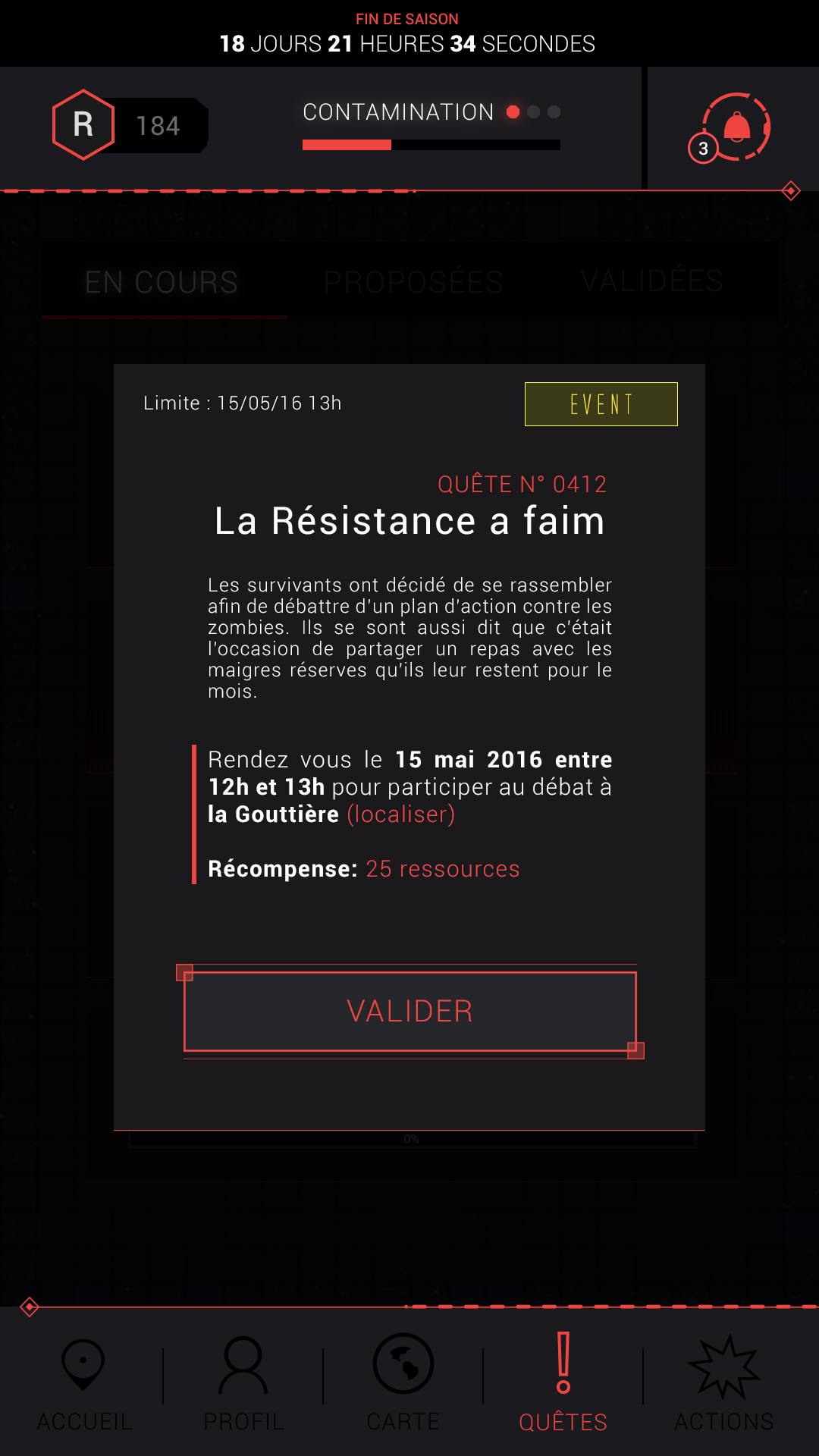Image resolution: width=819 pixels, height=1456 pixels.
Task: Open the R resources counter badge
Action: pyautogui.click(x=130, y=125)
